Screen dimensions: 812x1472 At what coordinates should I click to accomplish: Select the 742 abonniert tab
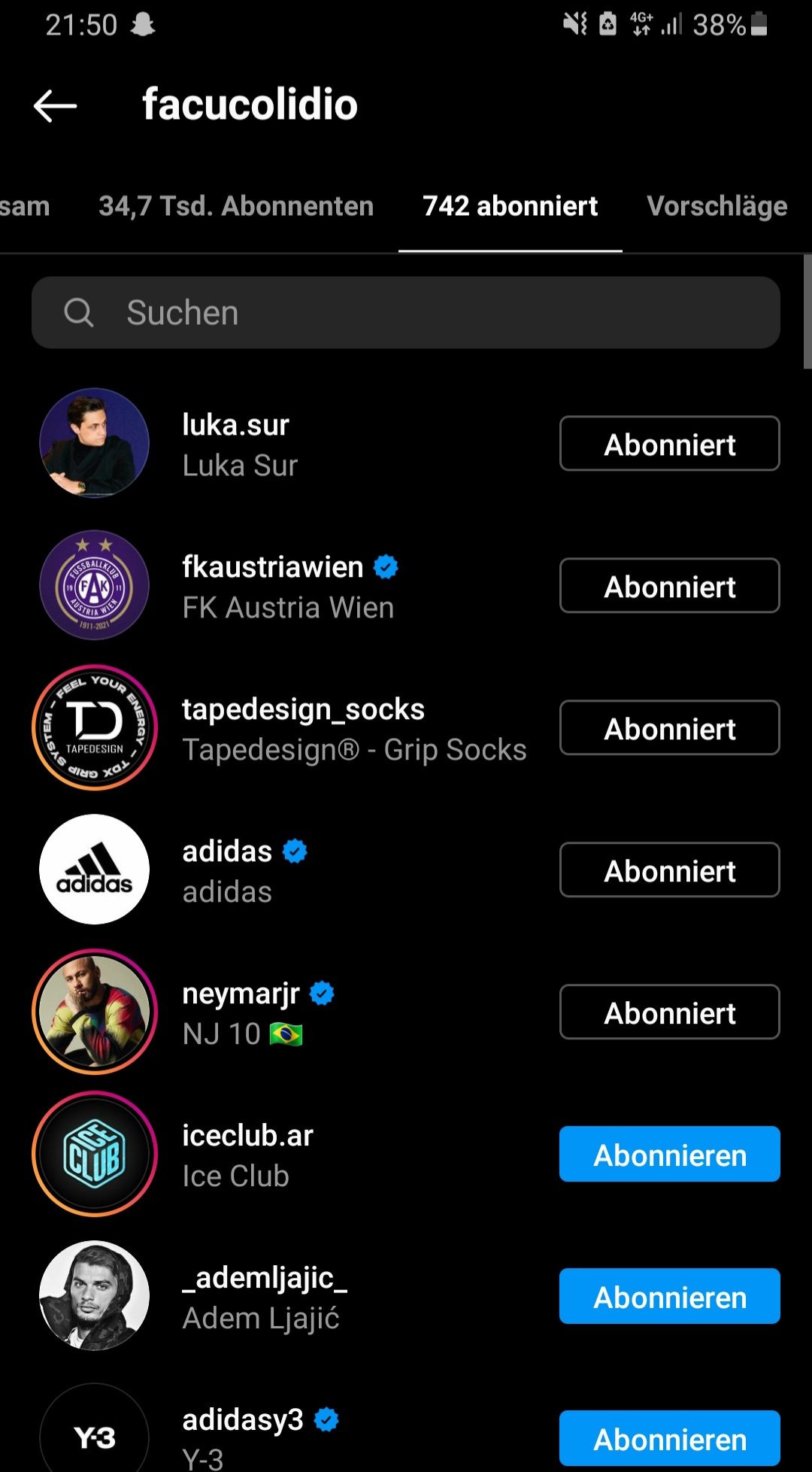coord(511,206)
